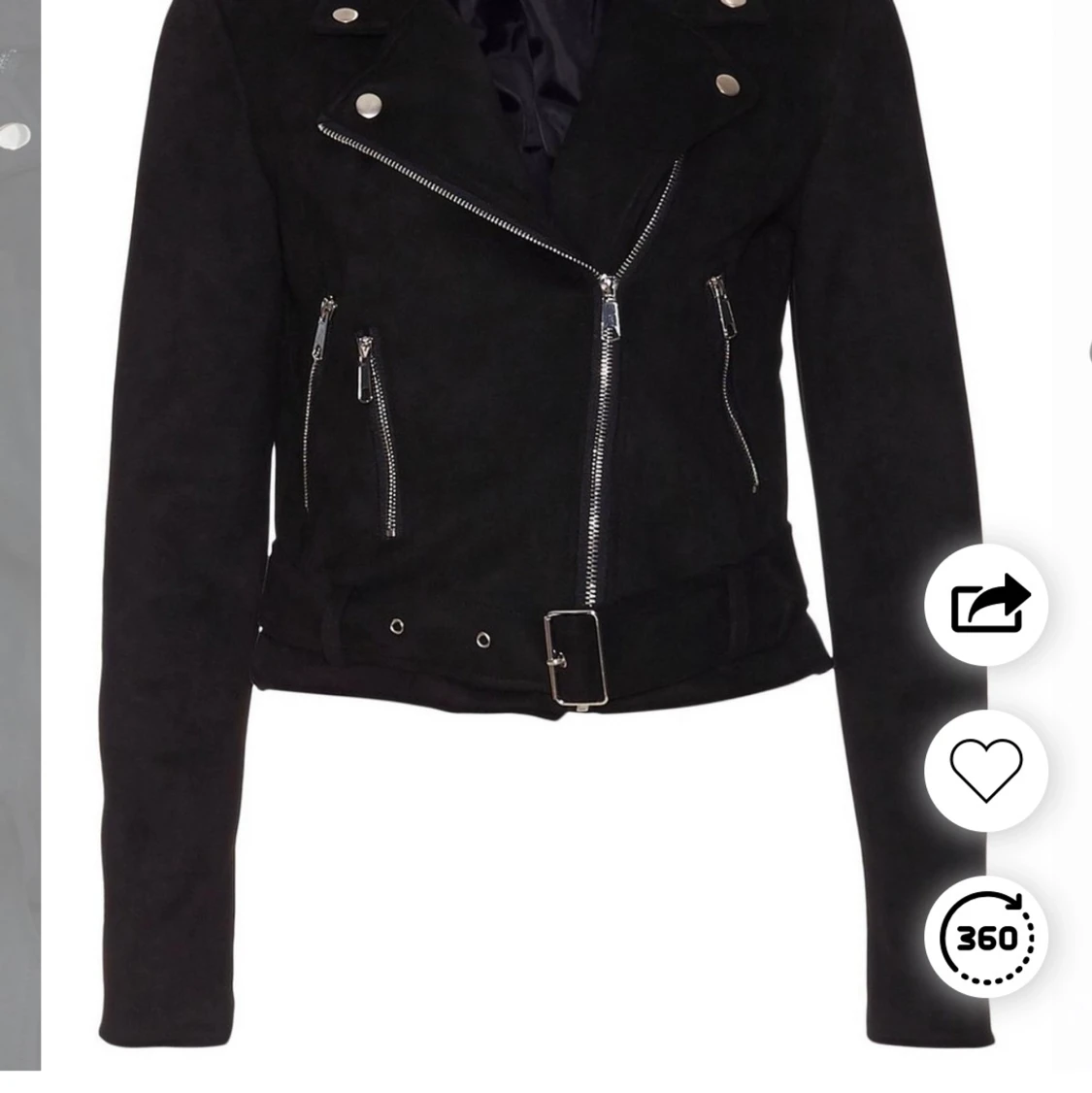Image resolution: width=1092 pixels, height=1093 pixels.
Task: Share this black jacket product
Action: [986, 604]
